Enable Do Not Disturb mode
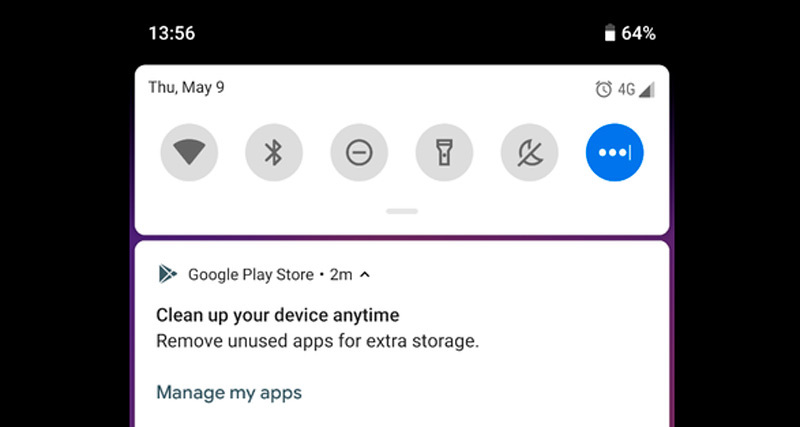This screenshot has height=427, width=800. click(359, 152)
